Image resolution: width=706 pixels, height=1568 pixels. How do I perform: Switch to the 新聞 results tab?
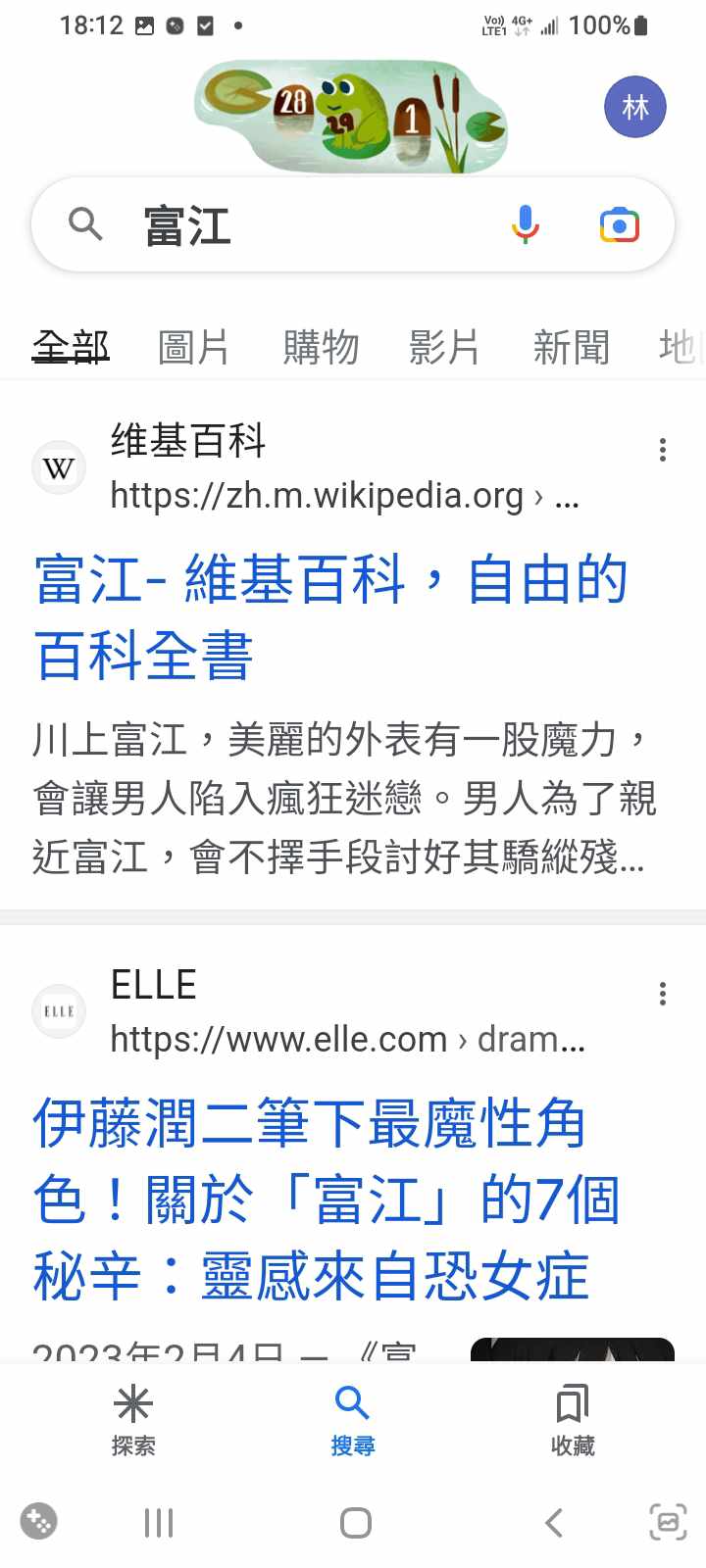click(x=571, y=347)
